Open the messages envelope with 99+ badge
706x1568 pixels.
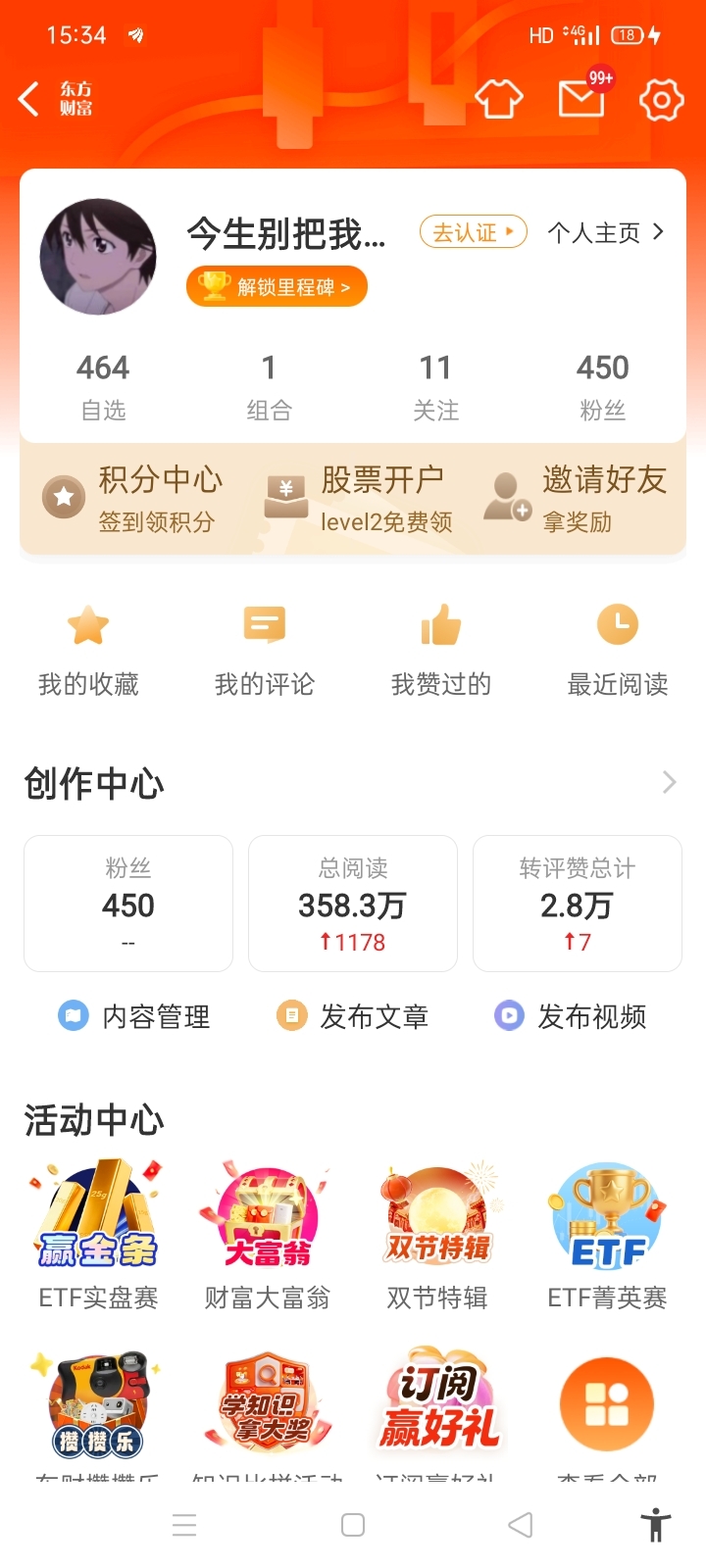pyautogui.click(x=581, y=98)
